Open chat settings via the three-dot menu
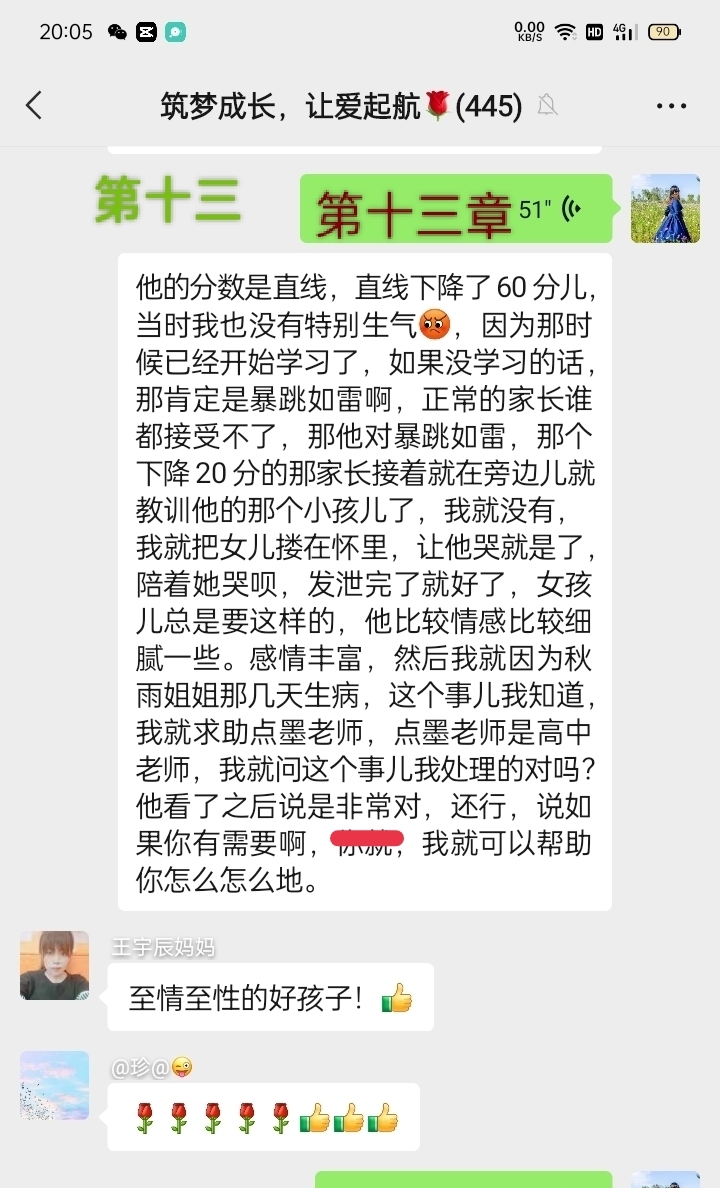The height and width of the screenshot is (1188, 720). pyautogui.click(x=671, y=105)
